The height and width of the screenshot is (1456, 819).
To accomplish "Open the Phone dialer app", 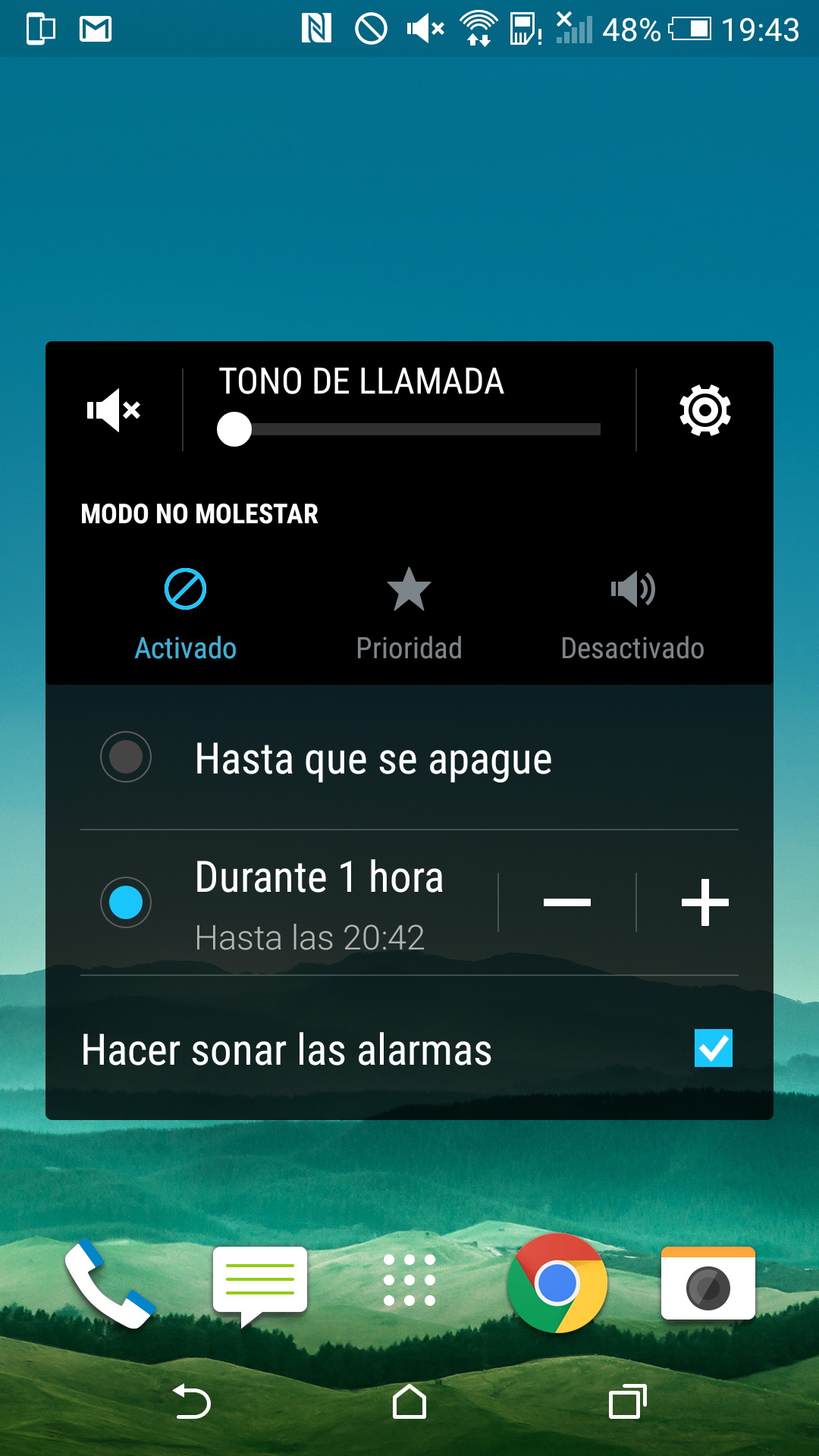I will tap(109, 1283).
